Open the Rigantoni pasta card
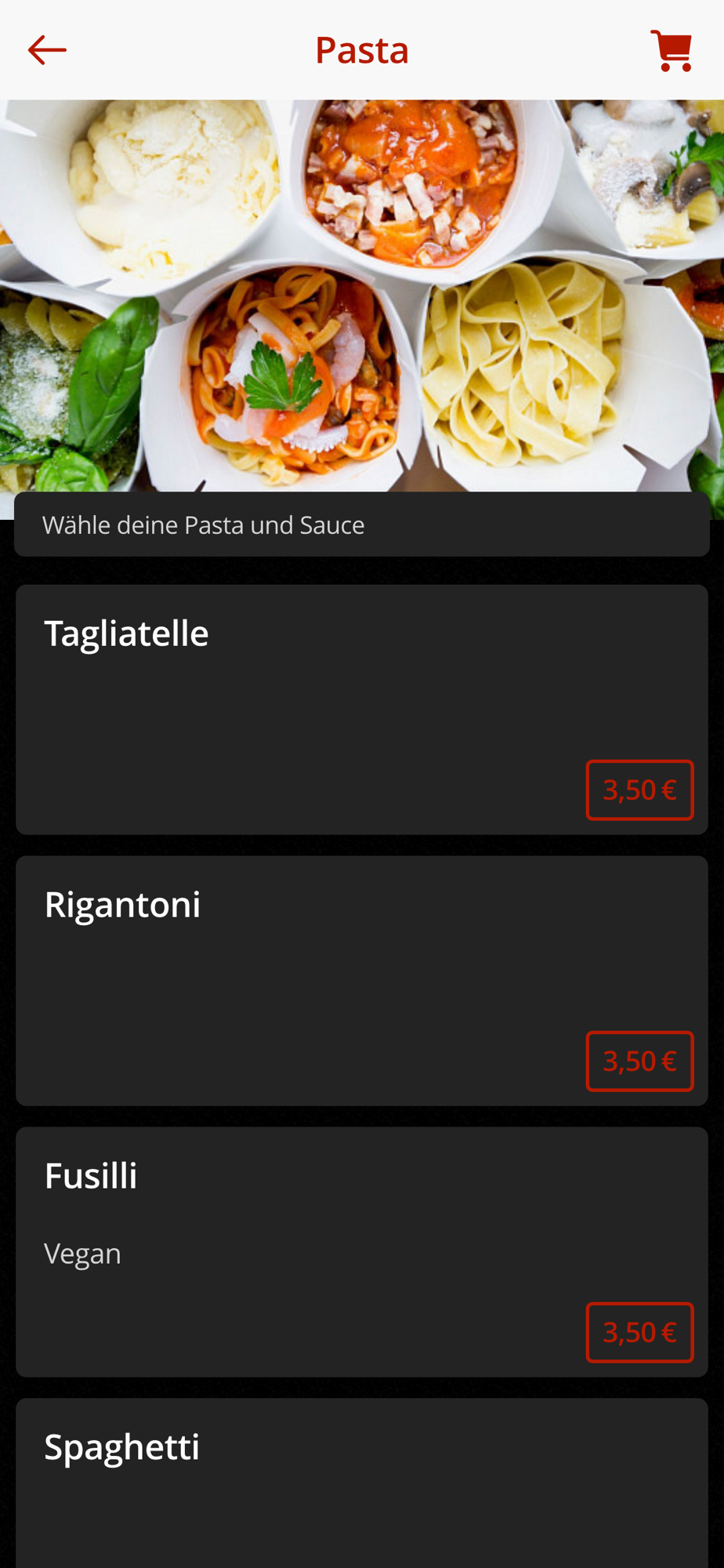 click(x=313, y=964)
